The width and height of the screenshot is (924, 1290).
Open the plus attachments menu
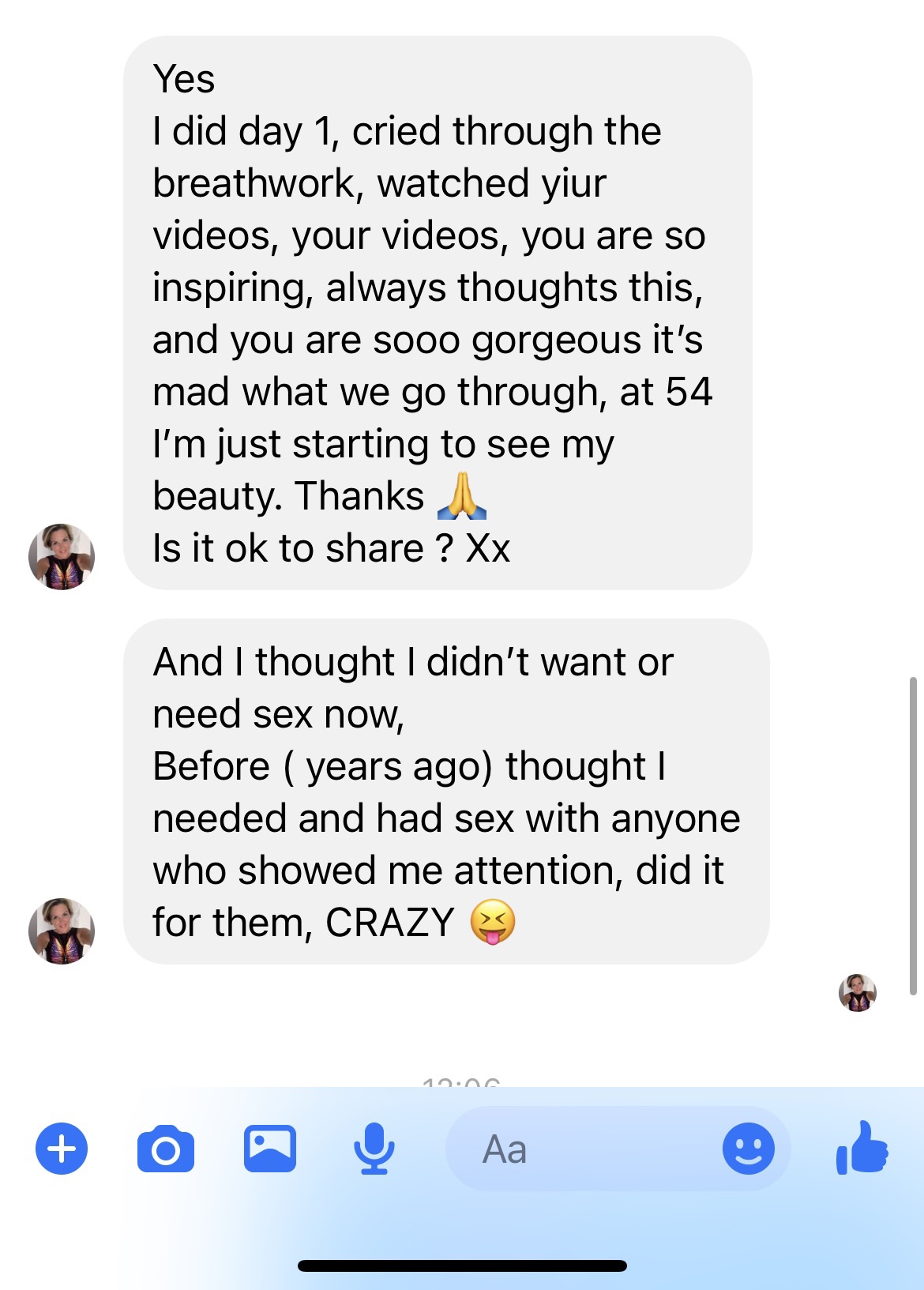(x=62, y=1148)
